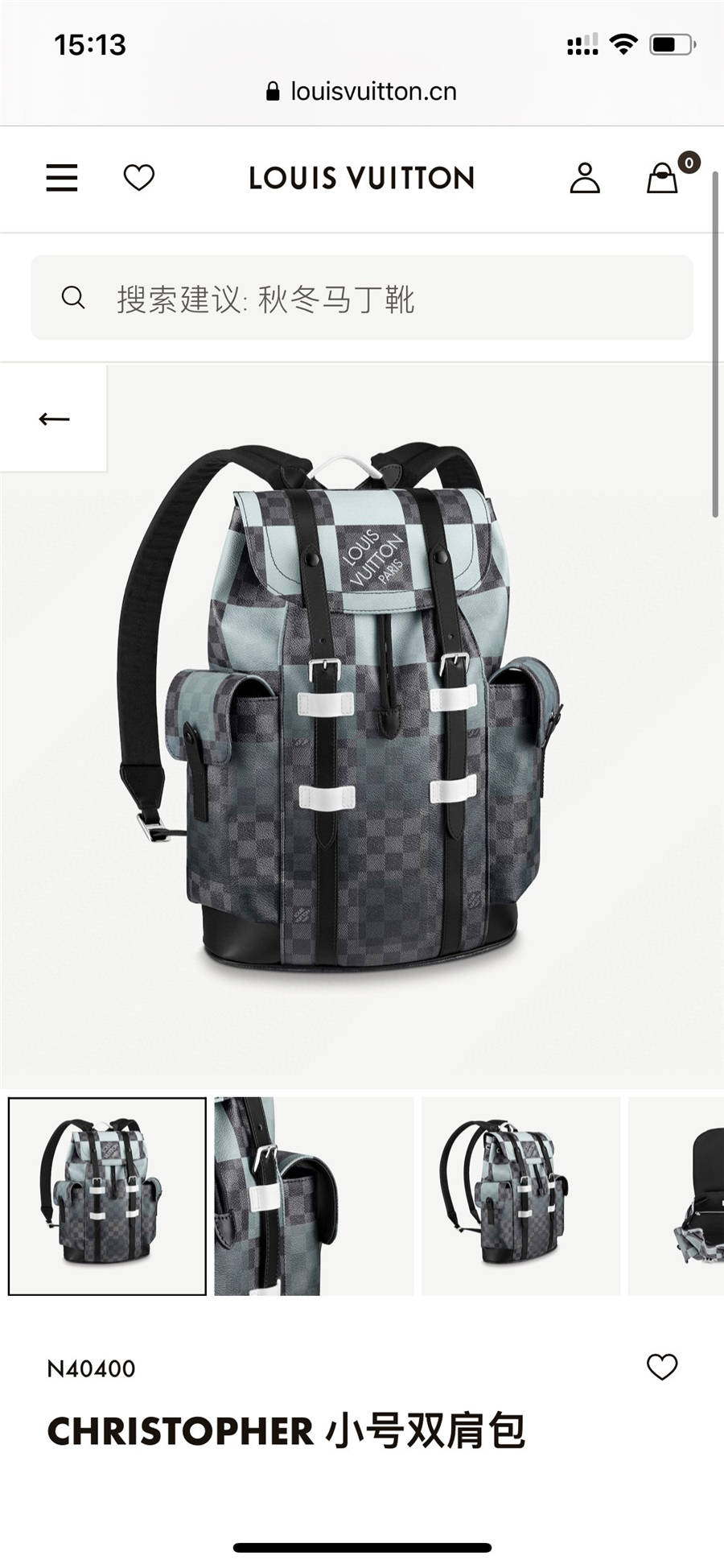Open the account profile icon
The height and width of the screenshot is (1568, 724).
click(x=585, y=178)
